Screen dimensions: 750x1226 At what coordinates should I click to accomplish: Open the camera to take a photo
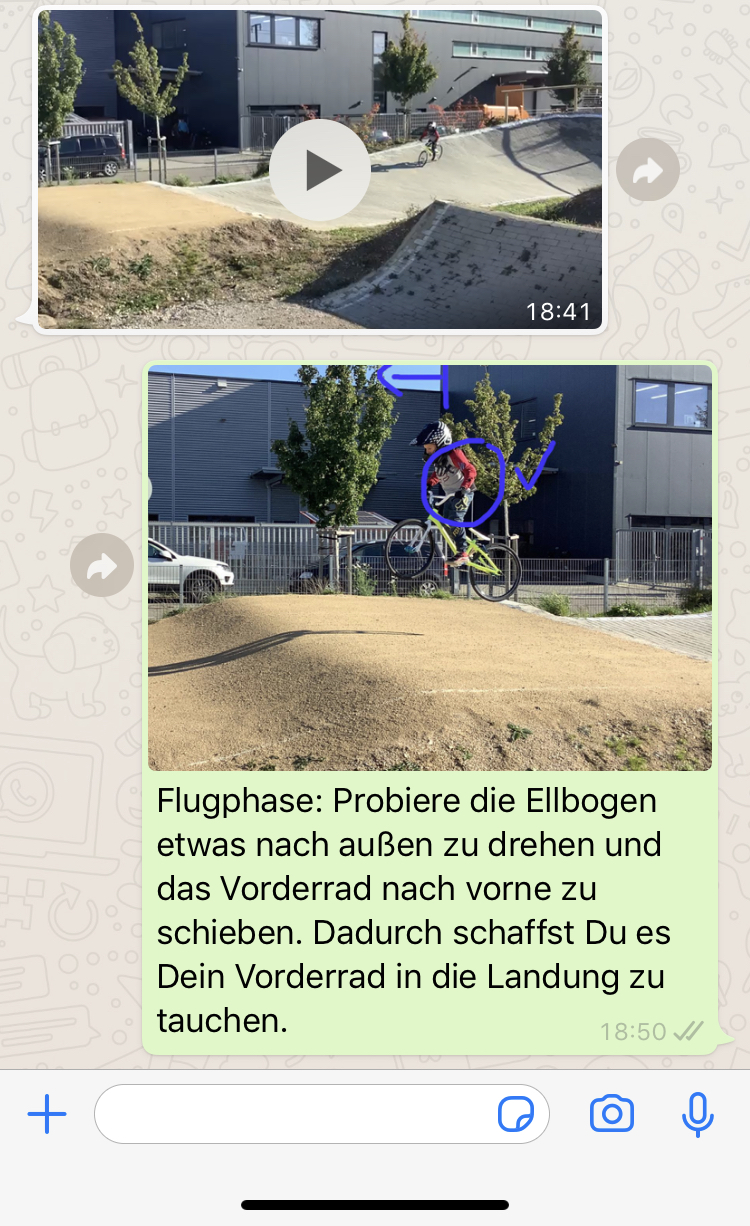(612, 1114)
